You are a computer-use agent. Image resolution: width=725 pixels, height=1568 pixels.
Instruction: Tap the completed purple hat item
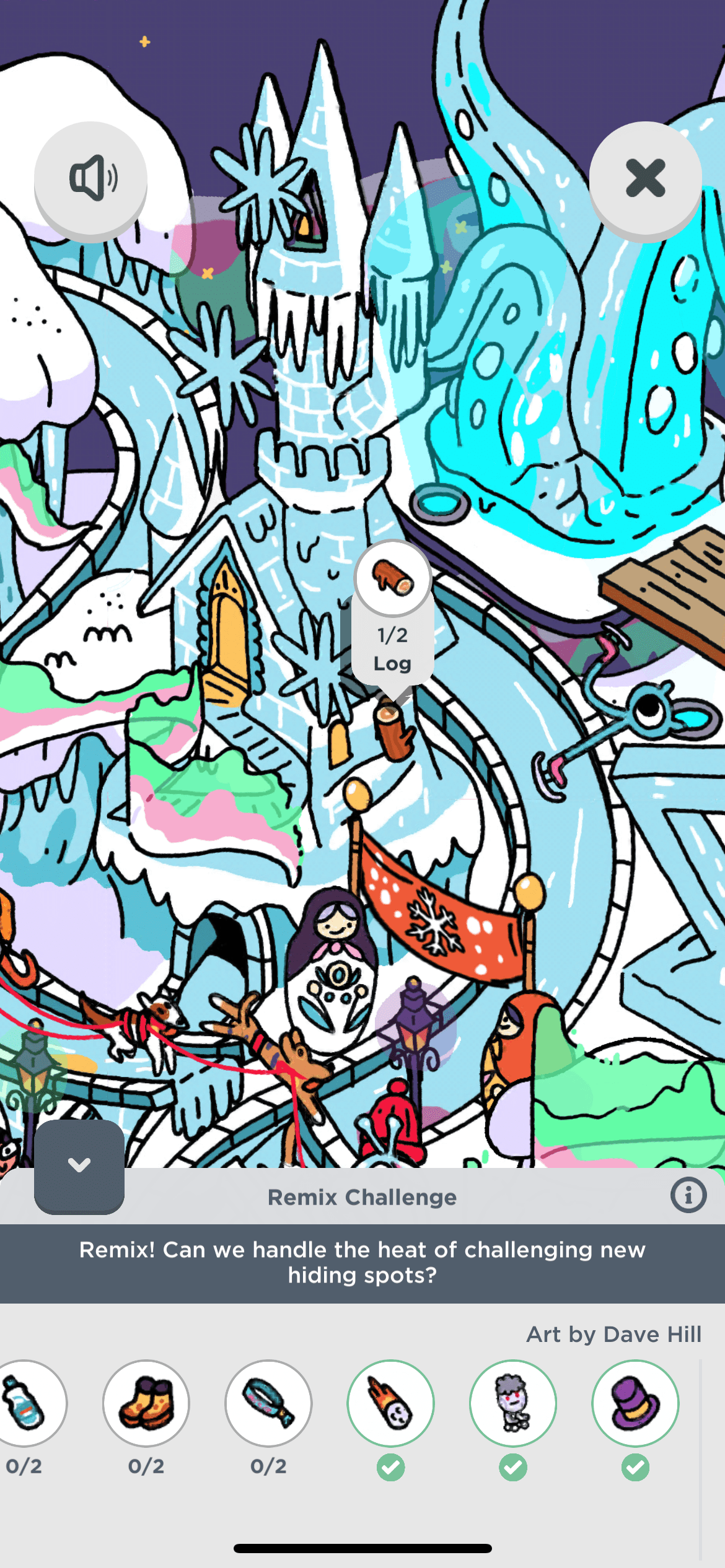(x=635, y=1403)
